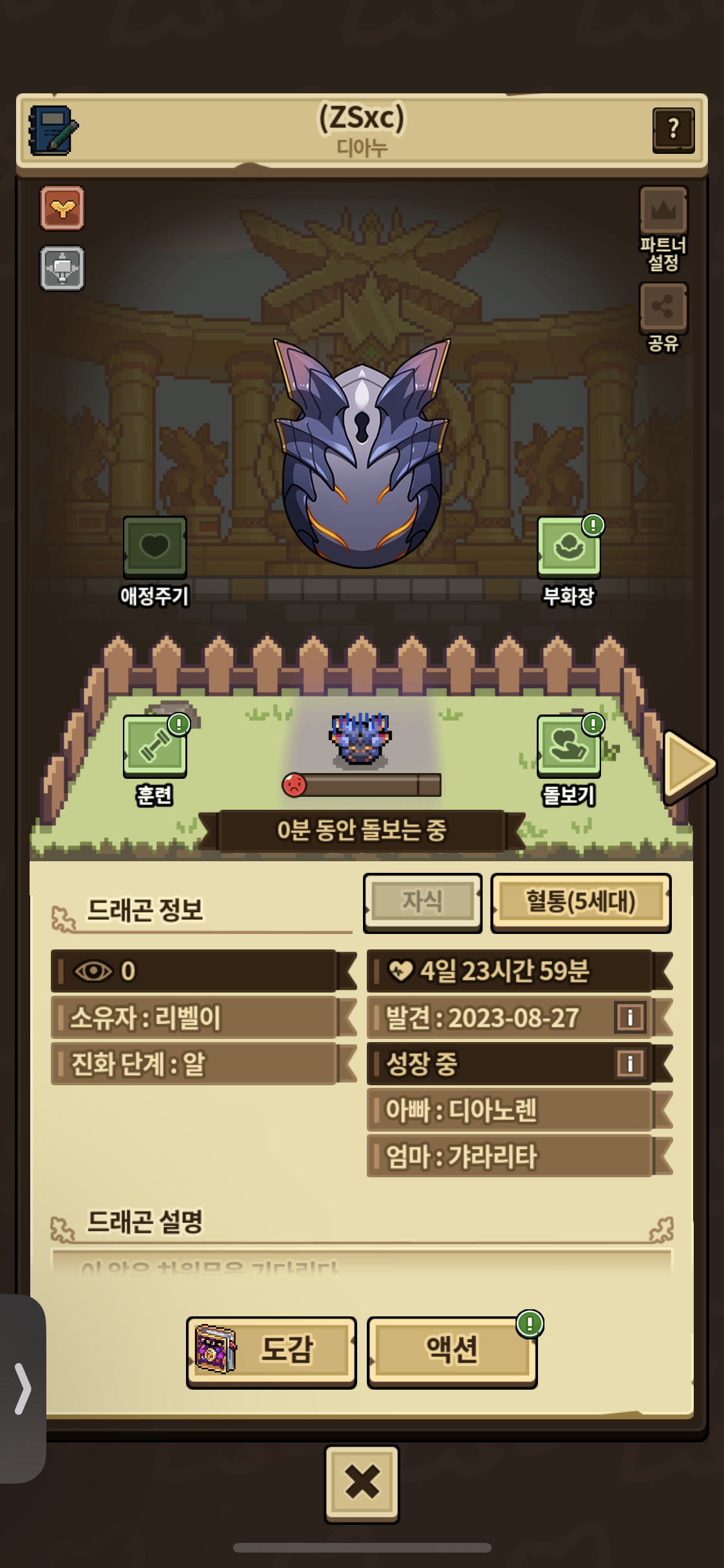
Task: Expand the side panel arrow handle
Action: click(x=23, y=1388)
